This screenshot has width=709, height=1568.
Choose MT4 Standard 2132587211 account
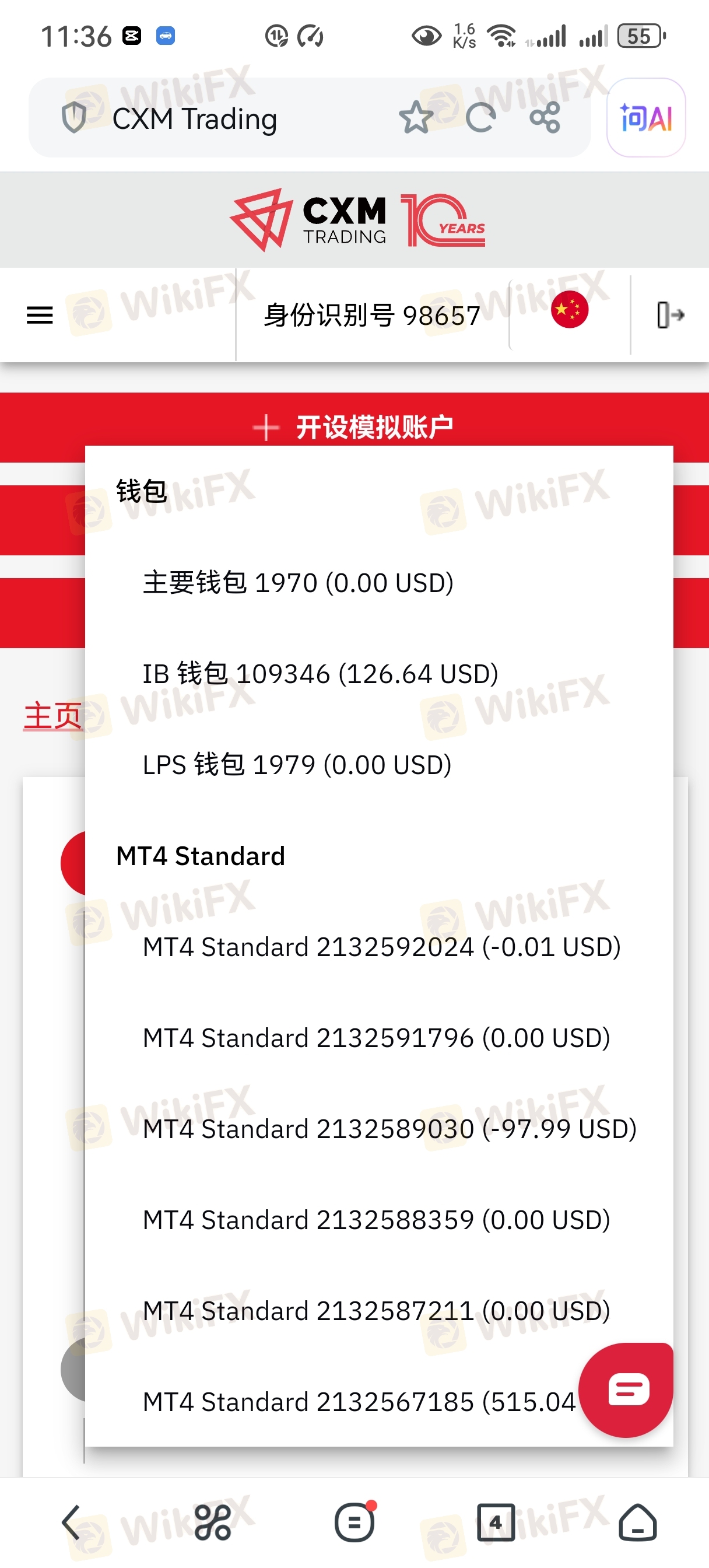(x=378, y=1311)
